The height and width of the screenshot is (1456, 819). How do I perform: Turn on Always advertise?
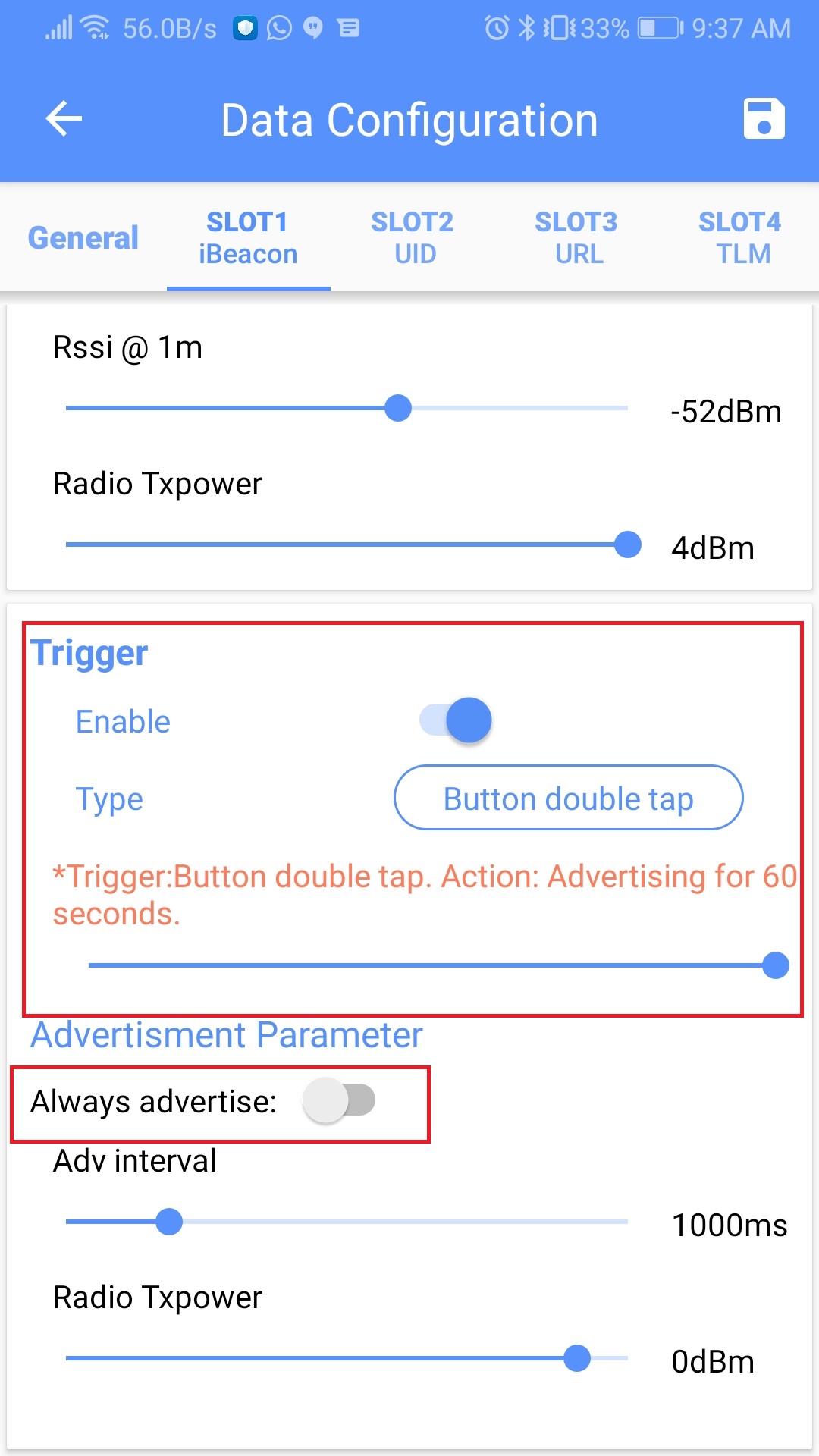(339, 1100)
